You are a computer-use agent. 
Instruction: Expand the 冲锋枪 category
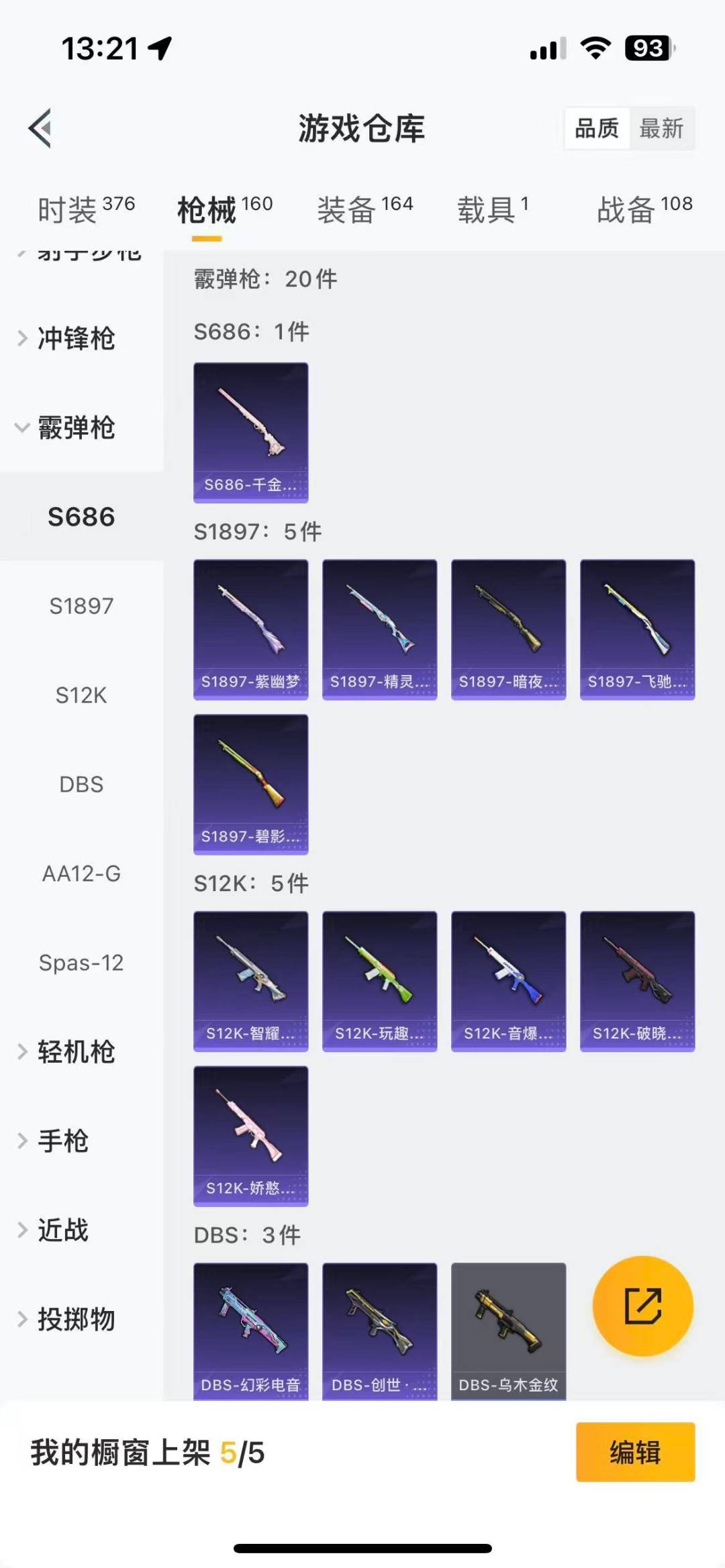[x=75, y=338]
